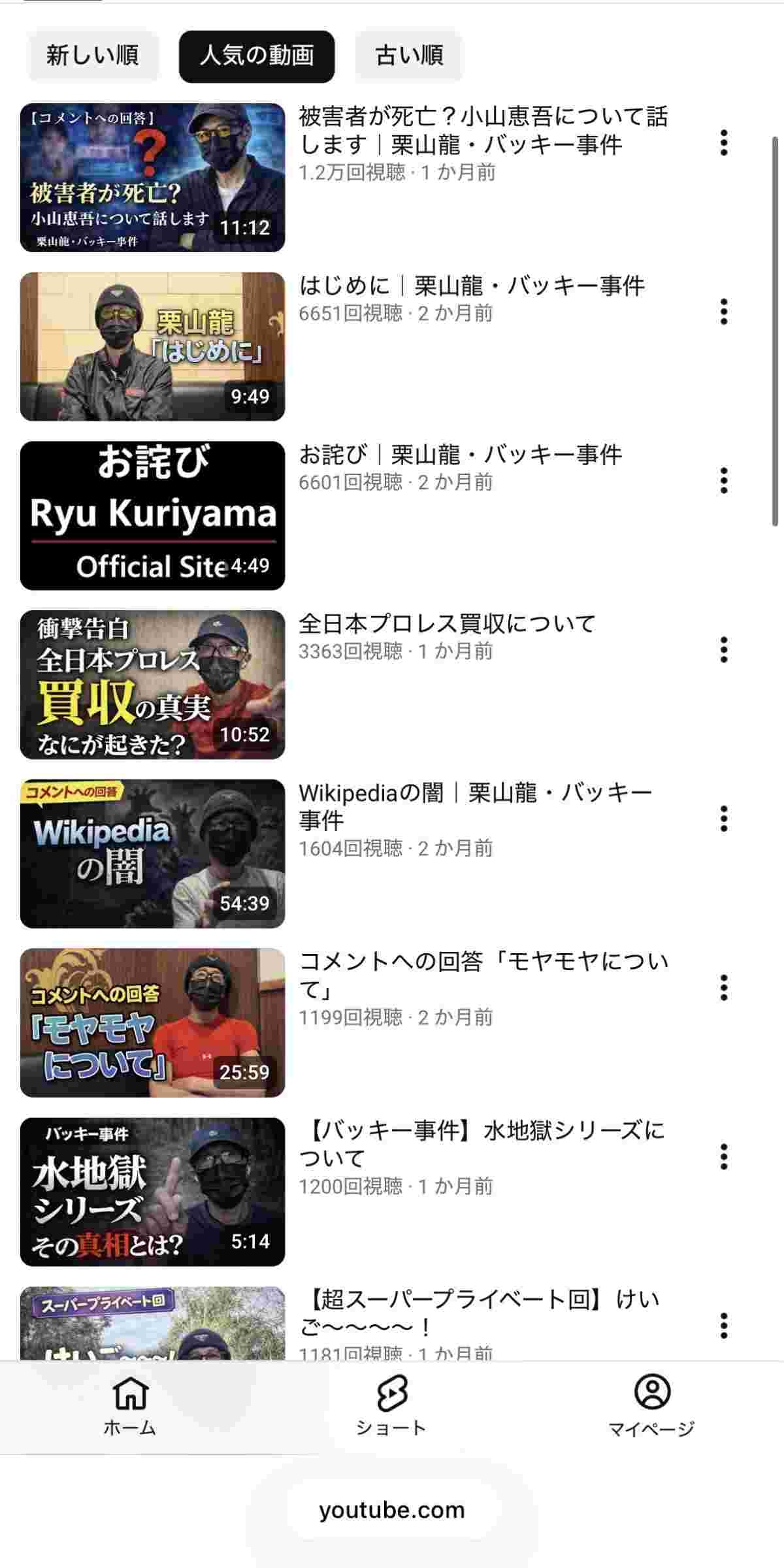784x1568 pixels.
Task: Select the 古い順 sort chip
Action: (x=409, y=56)
